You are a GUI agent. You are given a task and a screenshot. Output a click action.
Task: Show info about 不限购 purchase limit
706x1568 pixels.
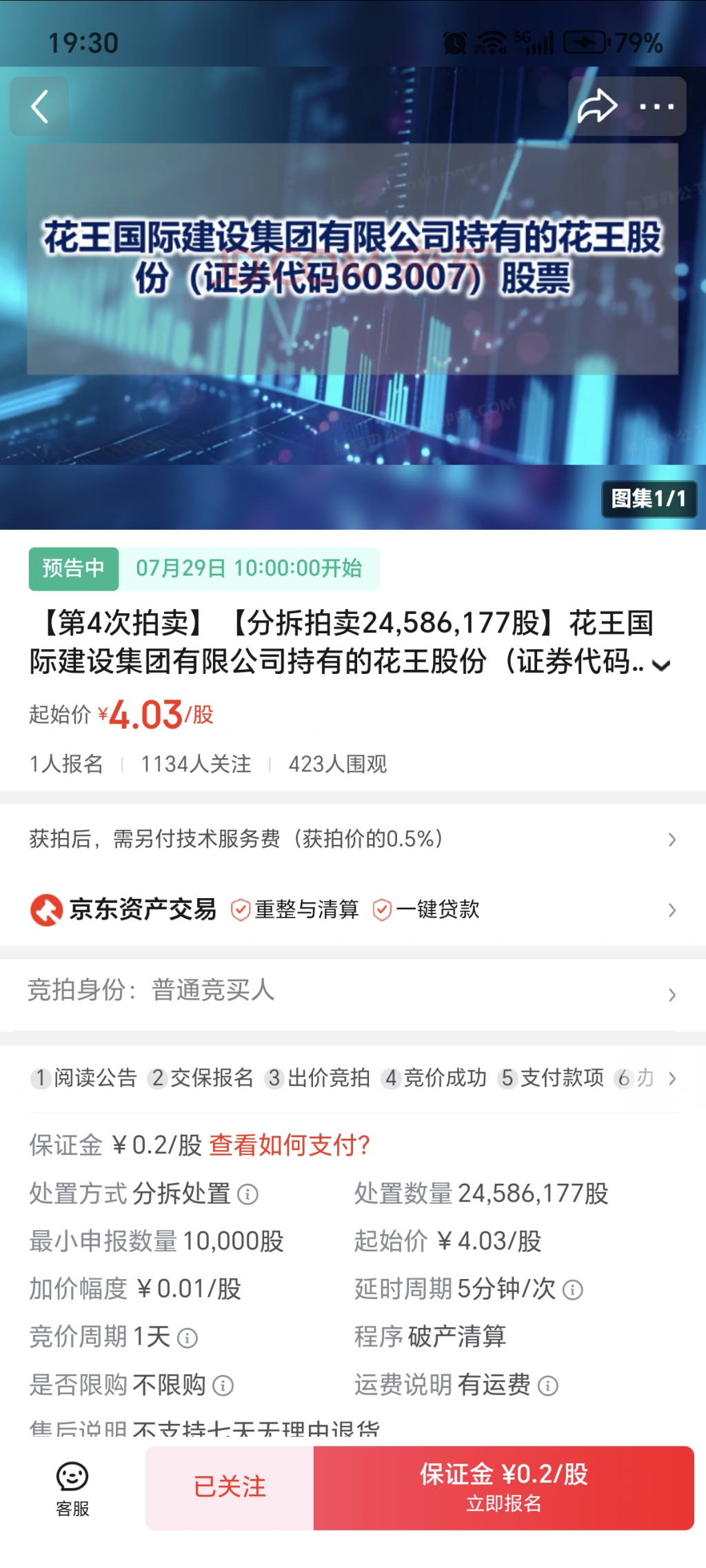tap(223, 1385)
